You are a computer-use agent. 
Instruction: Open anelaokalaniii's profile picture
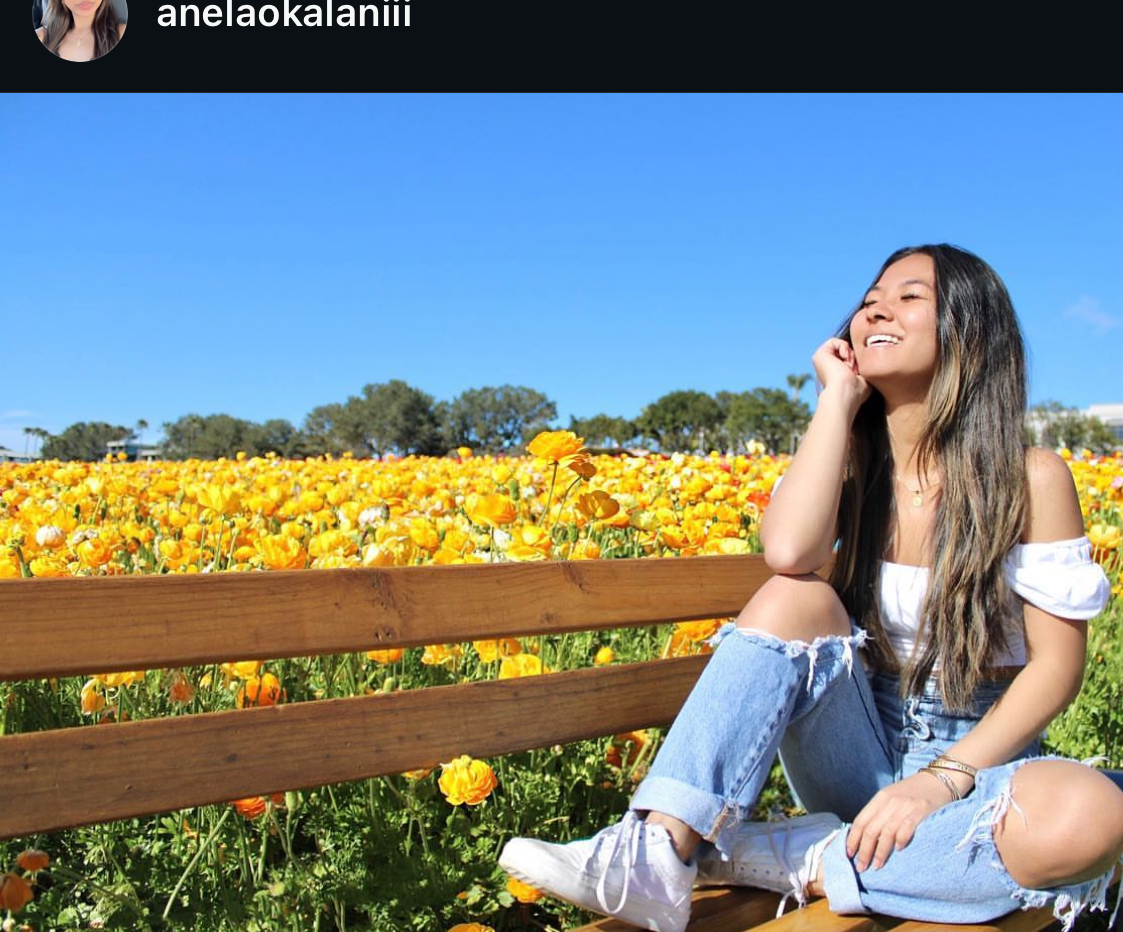(x=80, y=24)
